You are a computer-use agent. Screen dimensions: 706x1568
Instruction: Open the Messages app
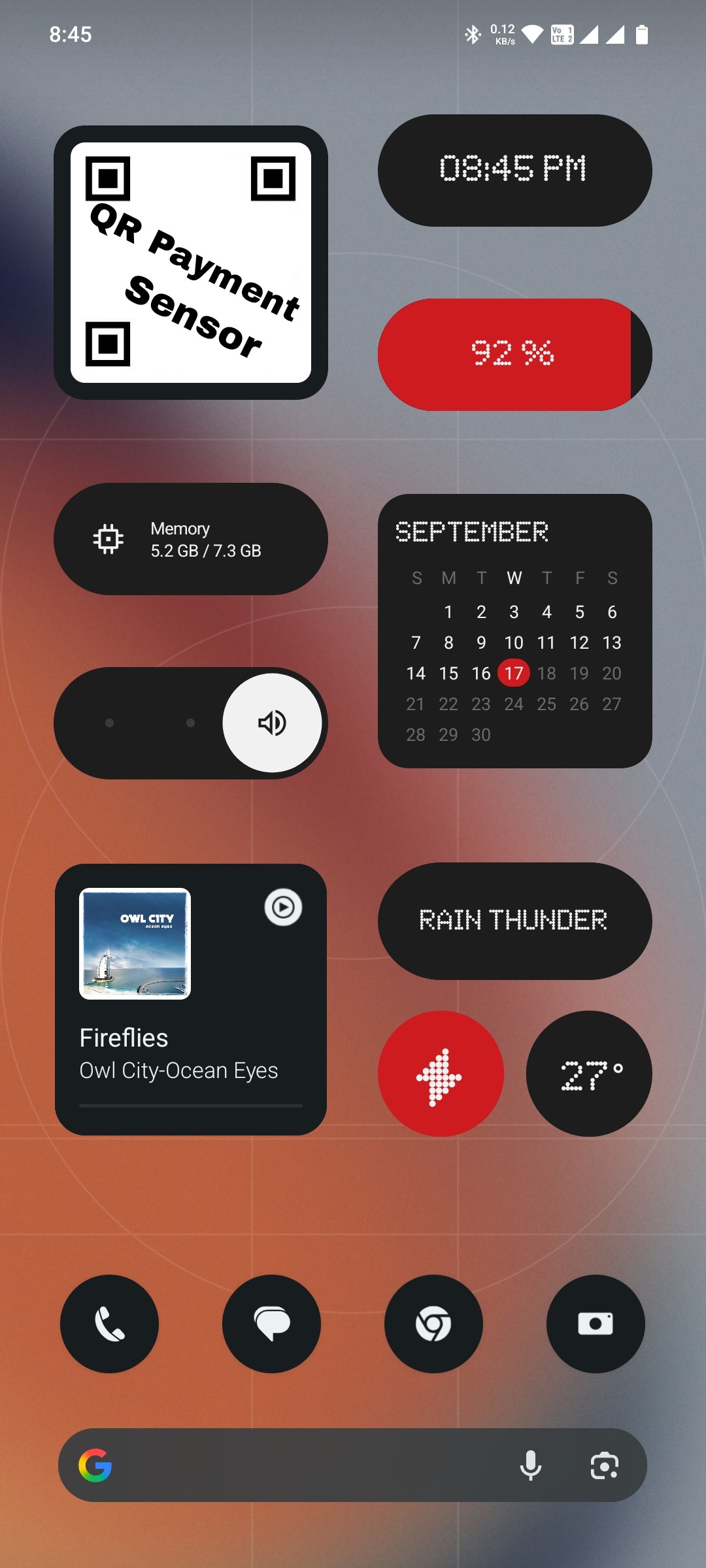point(271,1324)
